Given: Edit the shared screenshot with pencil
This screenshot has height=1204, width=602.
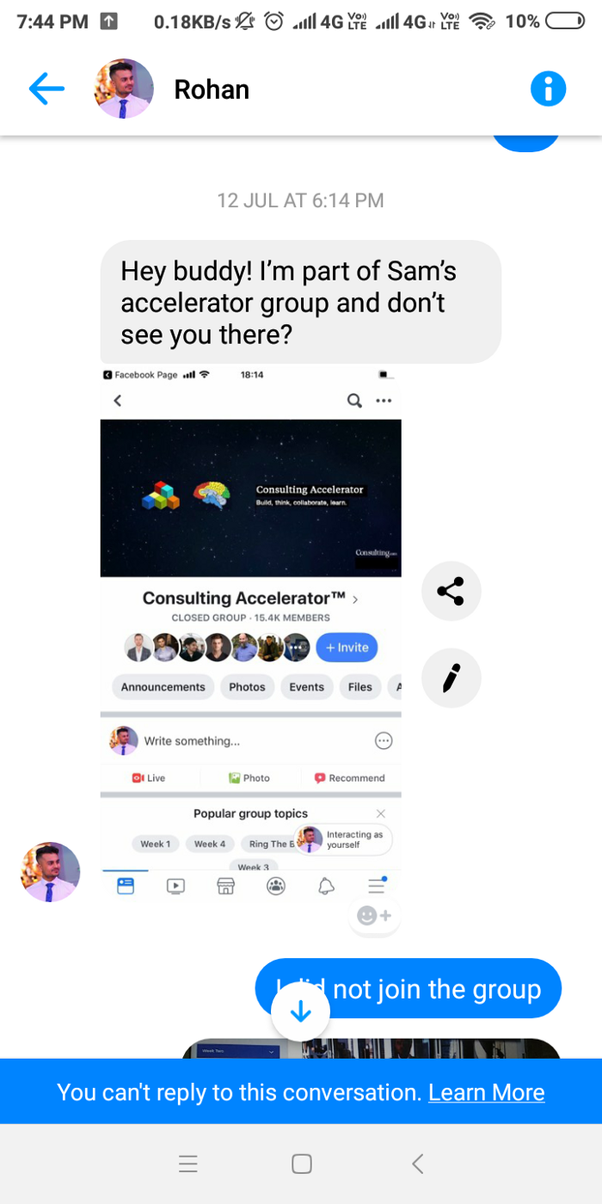Looking at the screenshot, I should click(x=451, y=678).
